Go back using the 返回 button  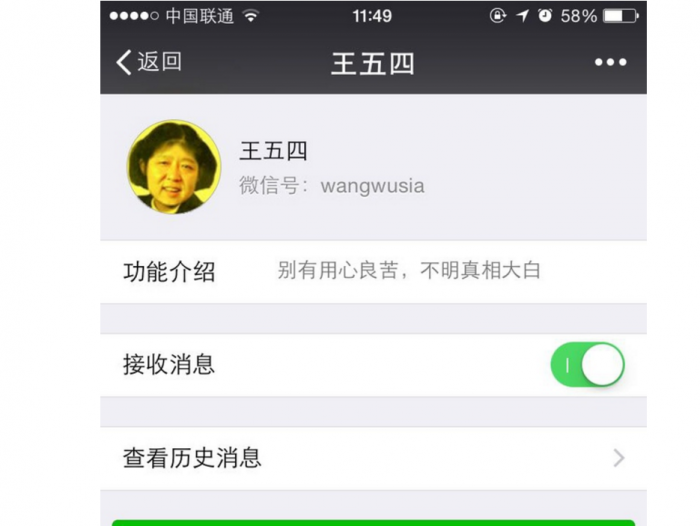point(149,62)
